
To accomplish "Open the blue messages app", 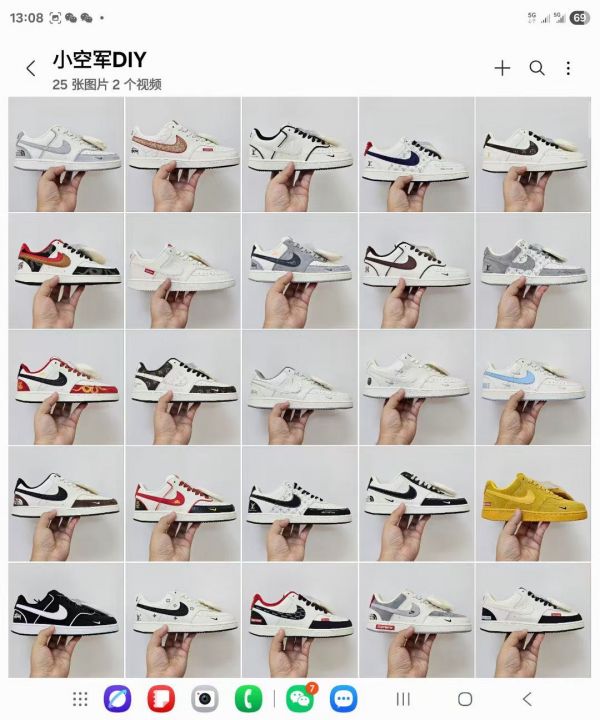I will [x=344, y=698].
